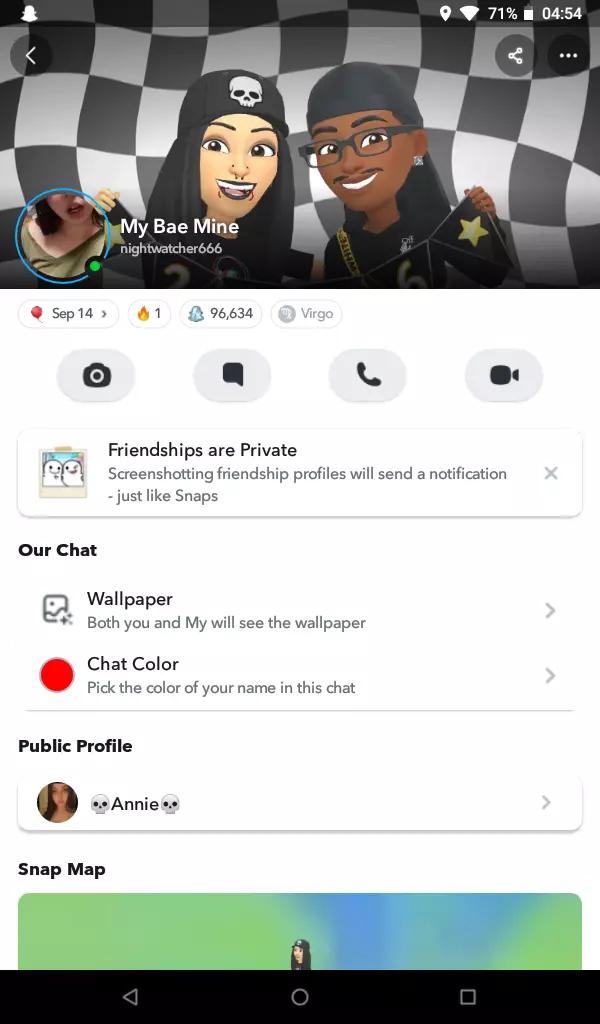The height and width of the screenshot is (1024, 600).
Task: Start a voice call
Action: tap(368, 376)
